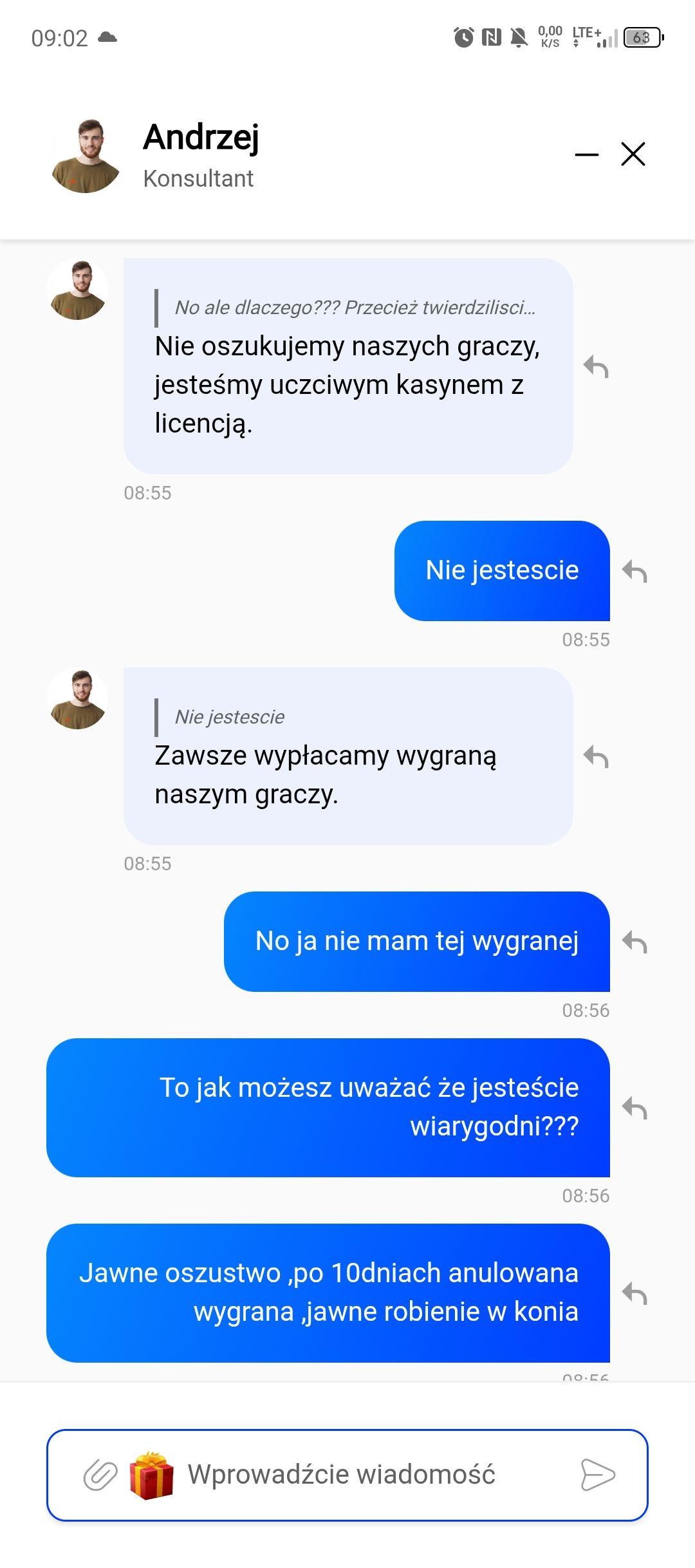The image size is (695, 1568).
Task: Open the gift box icon
Action: point(151,1475)
